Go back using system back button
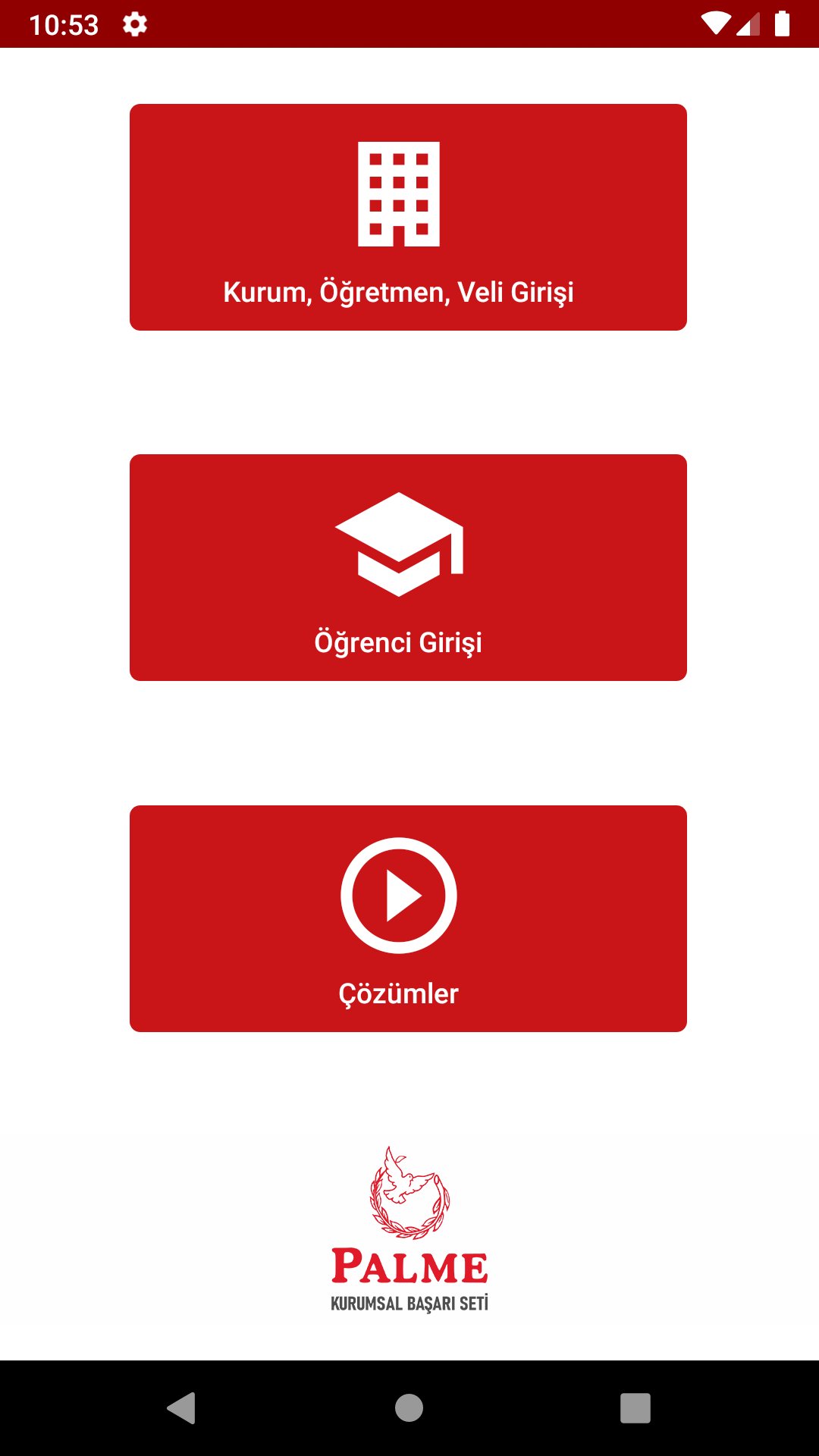 point(182,1408)
